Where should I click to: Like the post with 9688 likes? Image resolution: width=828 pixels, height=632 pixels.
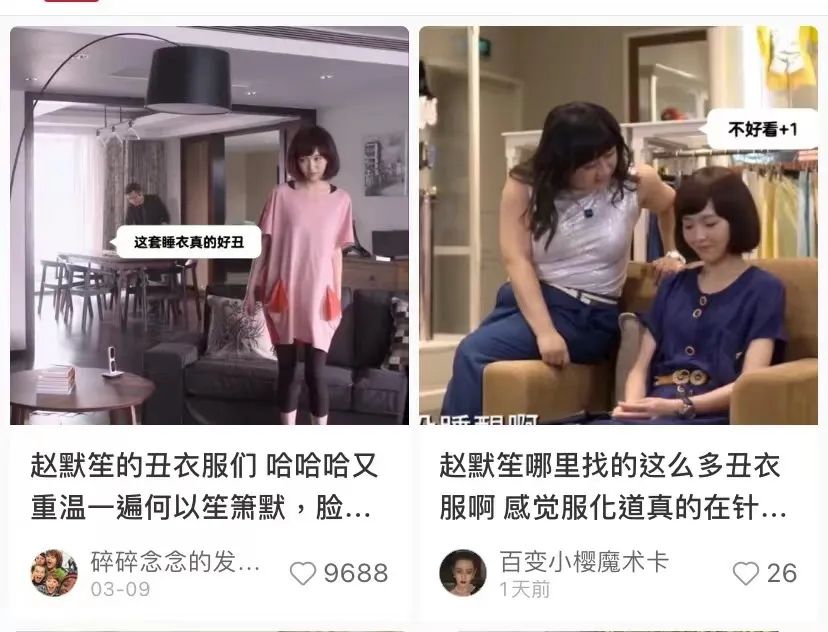click(x=303, y=573)
